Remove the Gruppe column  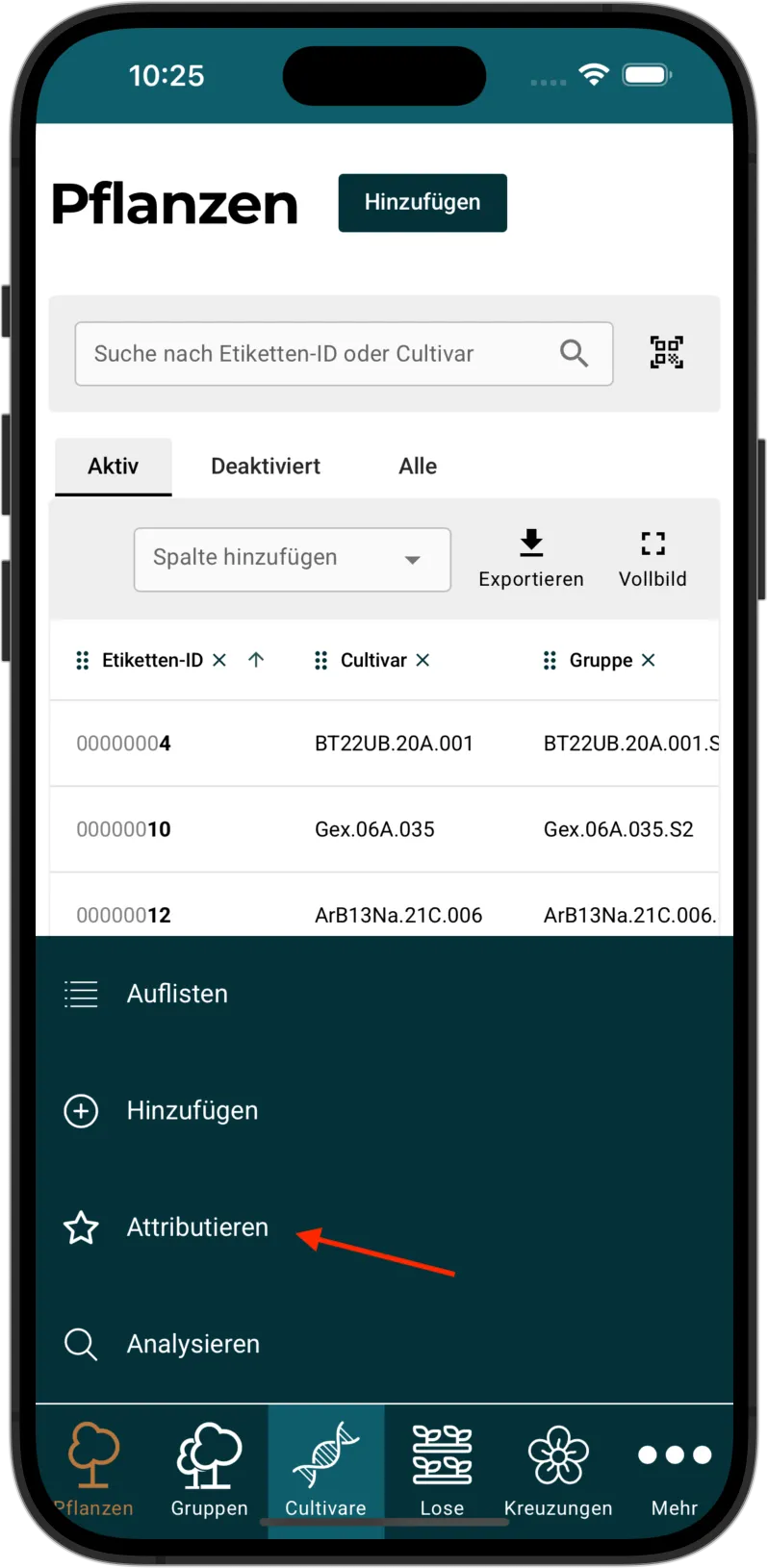click(649, 660)
